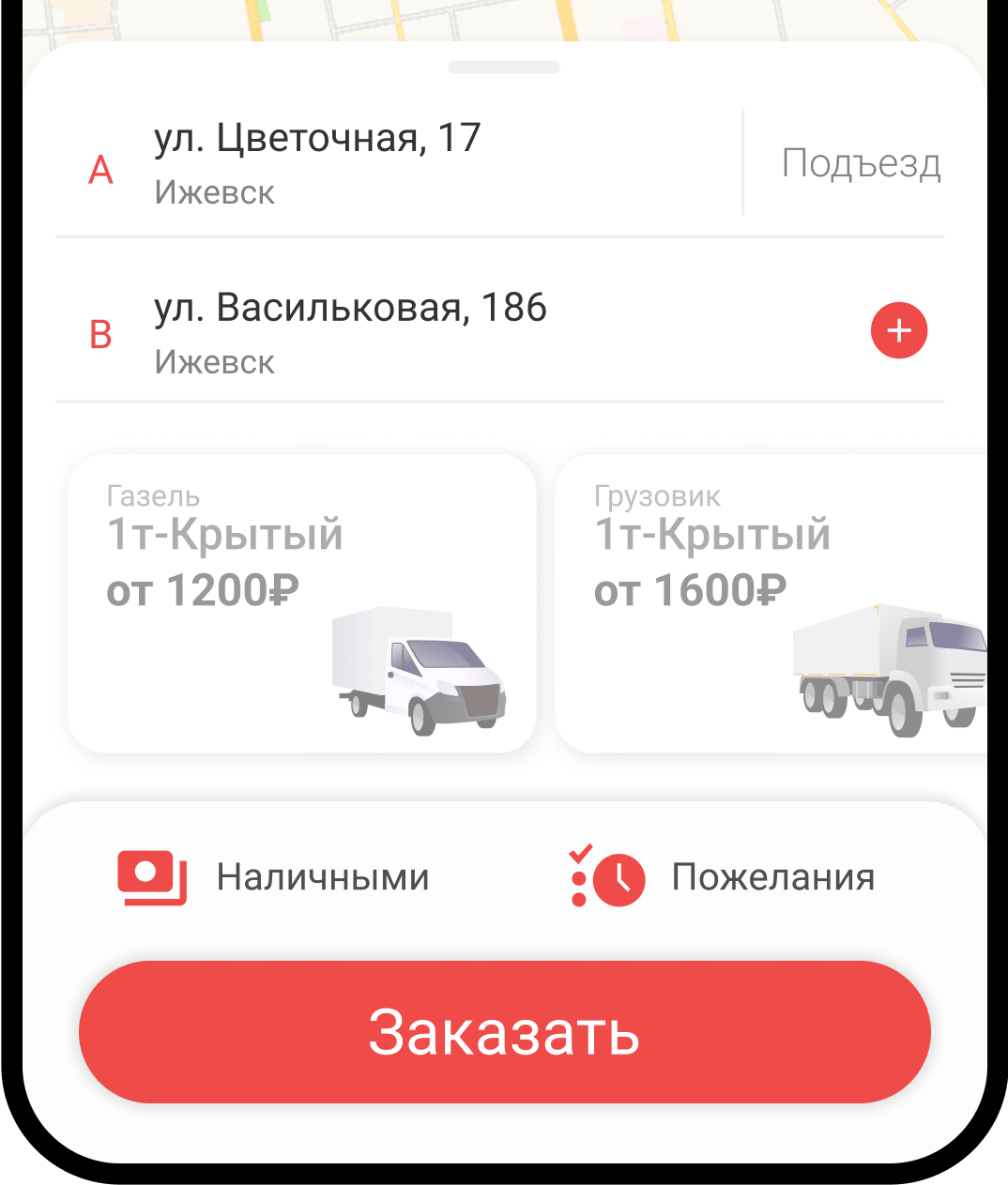Enter the entrance number in Подъезд
Viewport: 1008px width, 1185px height.
coord(860,163)
